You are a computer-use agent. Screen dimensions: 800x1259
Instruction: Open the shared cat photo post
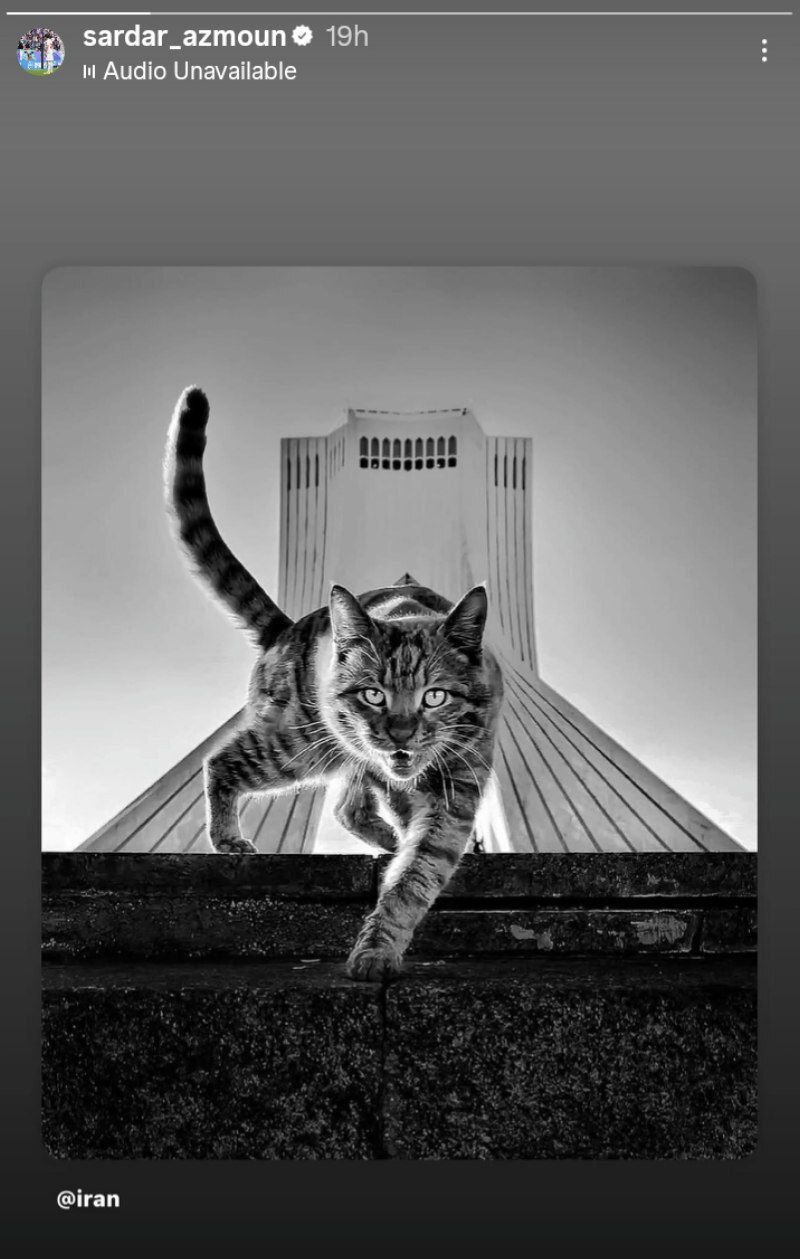pyautogui.click(x=399, y=712)
